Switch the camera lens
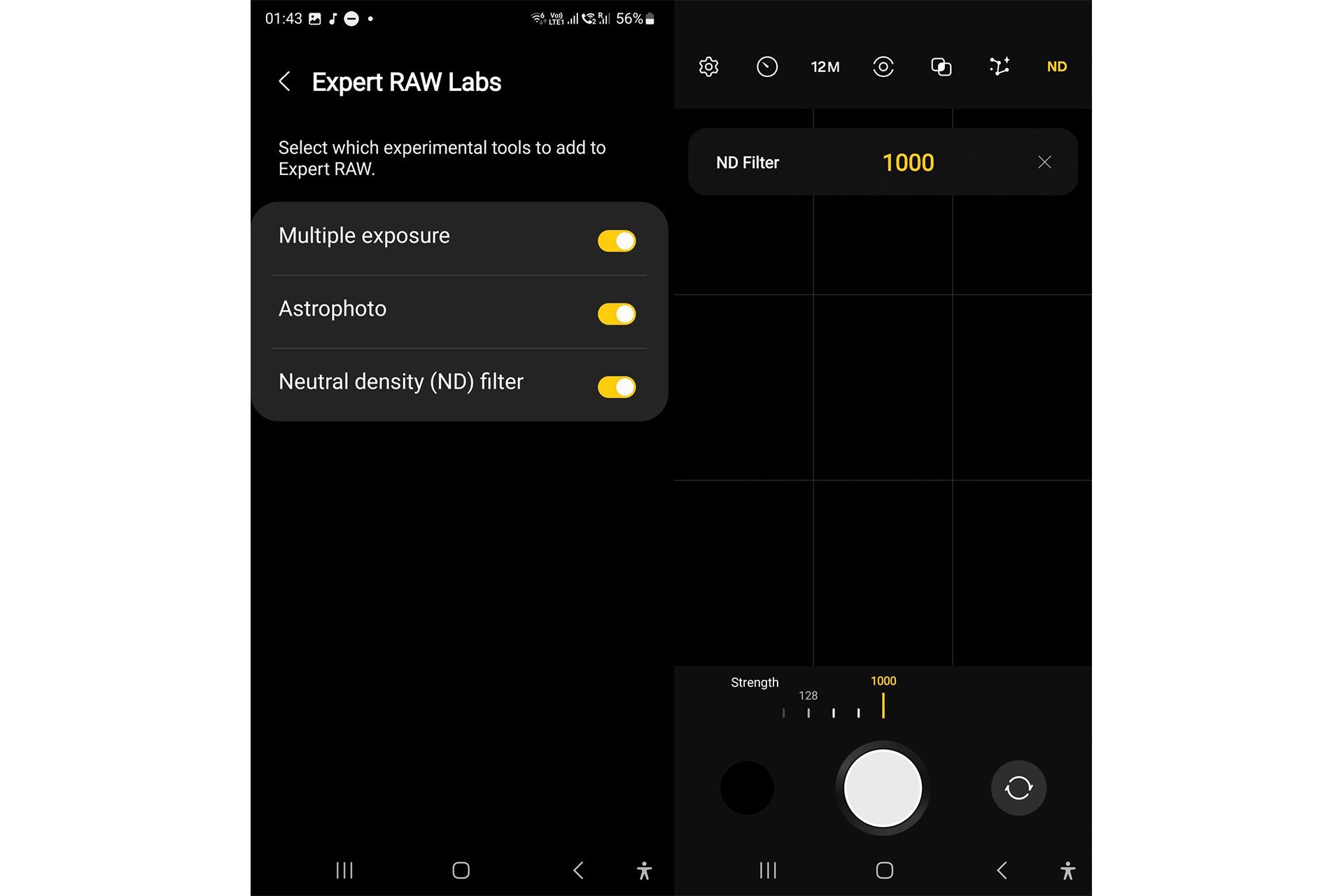The width and height of the screenshot is (1344, 896). click(1018, 787)
